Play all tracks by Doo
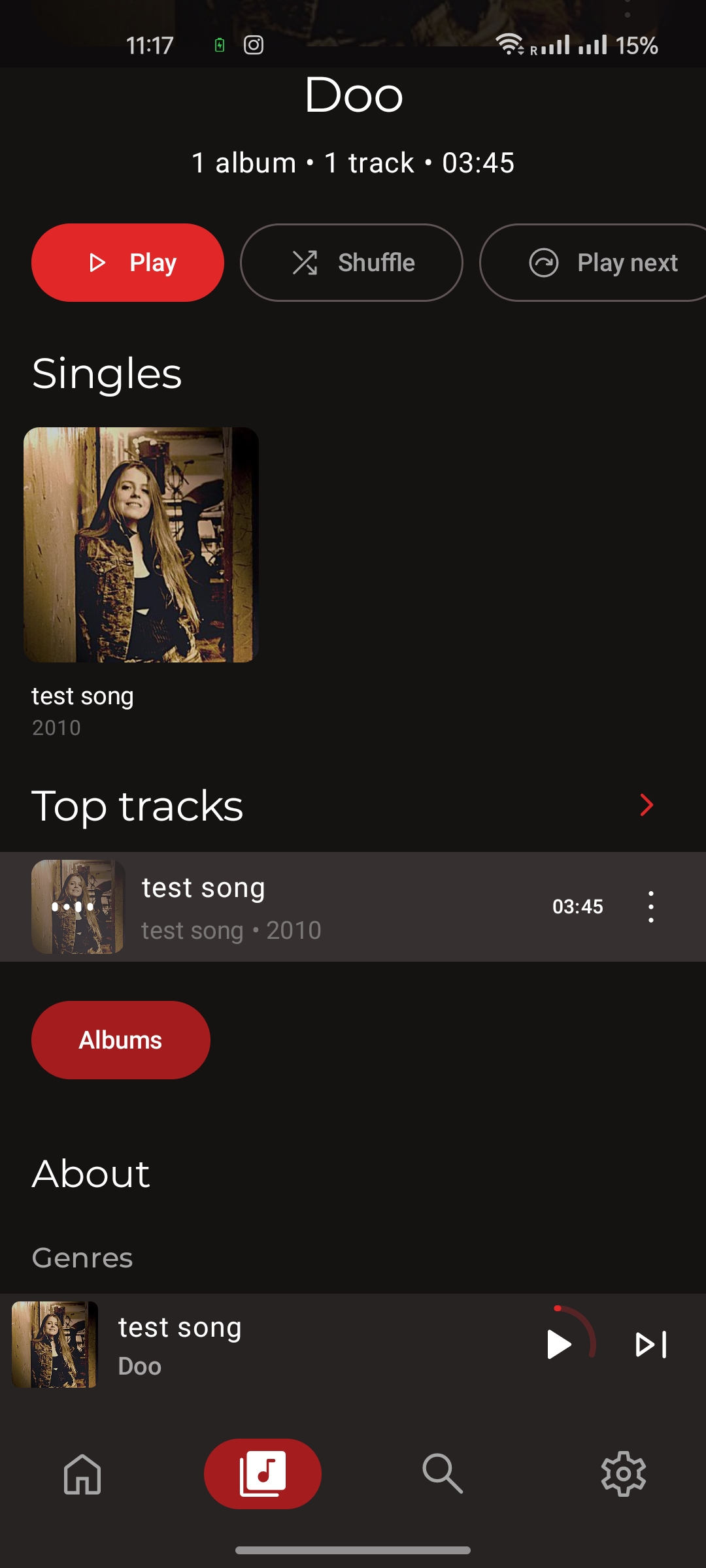Image resolution: width=706 pixels, height=1568 pixels. pyautogui.click(x=127, y=263)
